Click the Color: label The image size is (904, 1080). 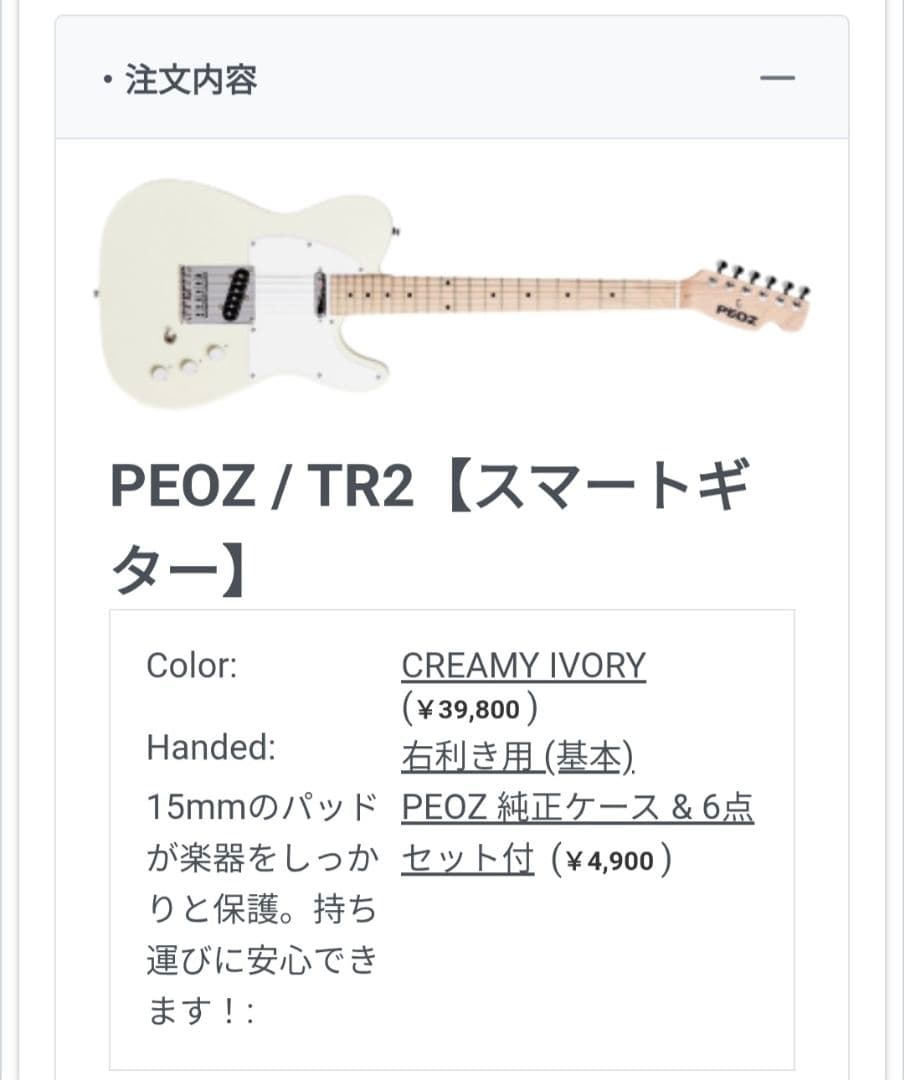tap(191, 665)
